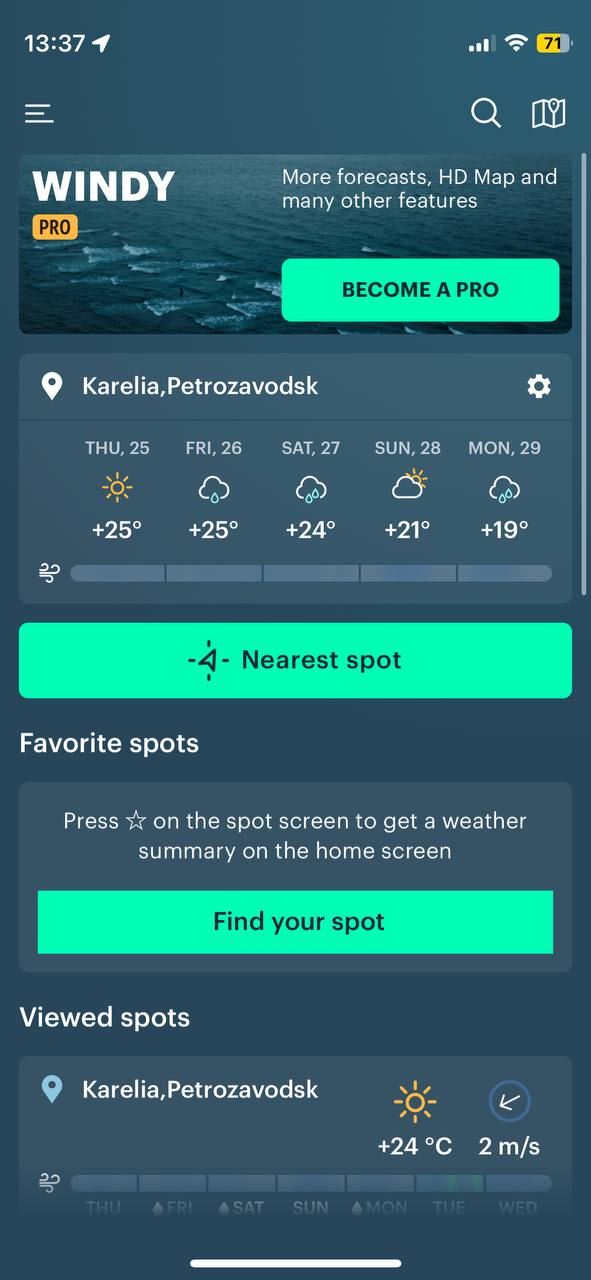This screenshot has height=1280, width=591.
Task: Open the hamburger menu
Action: [x=39, y=114]
